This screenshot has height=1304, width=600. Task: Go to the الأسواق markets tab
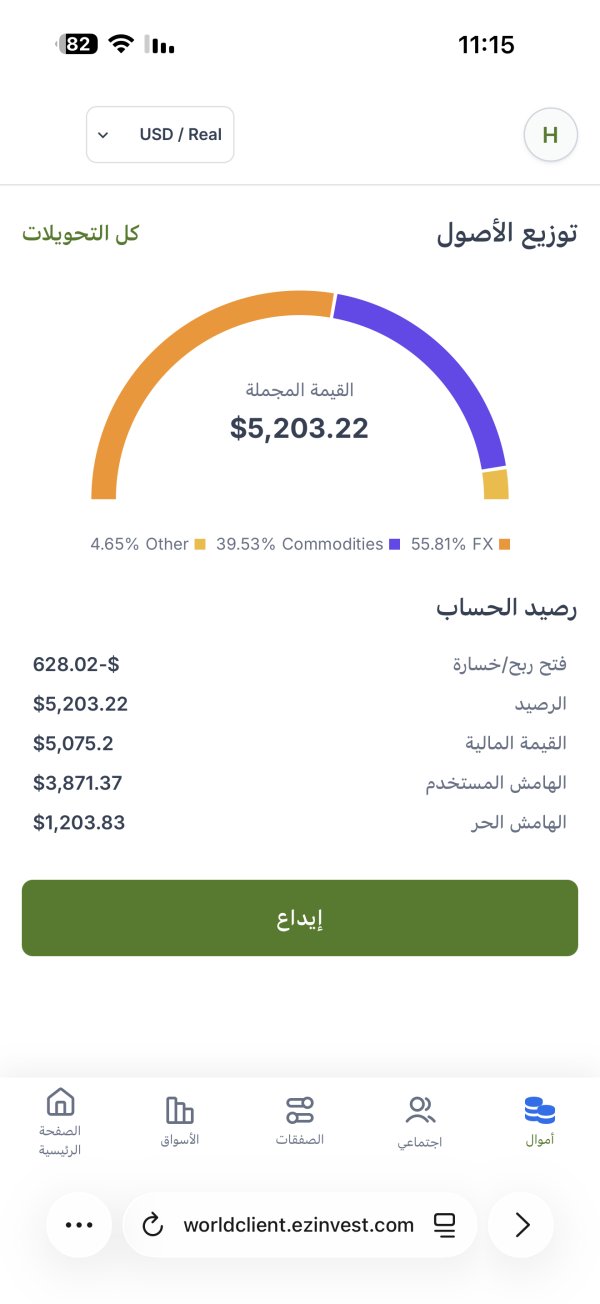click(180, 1121)
